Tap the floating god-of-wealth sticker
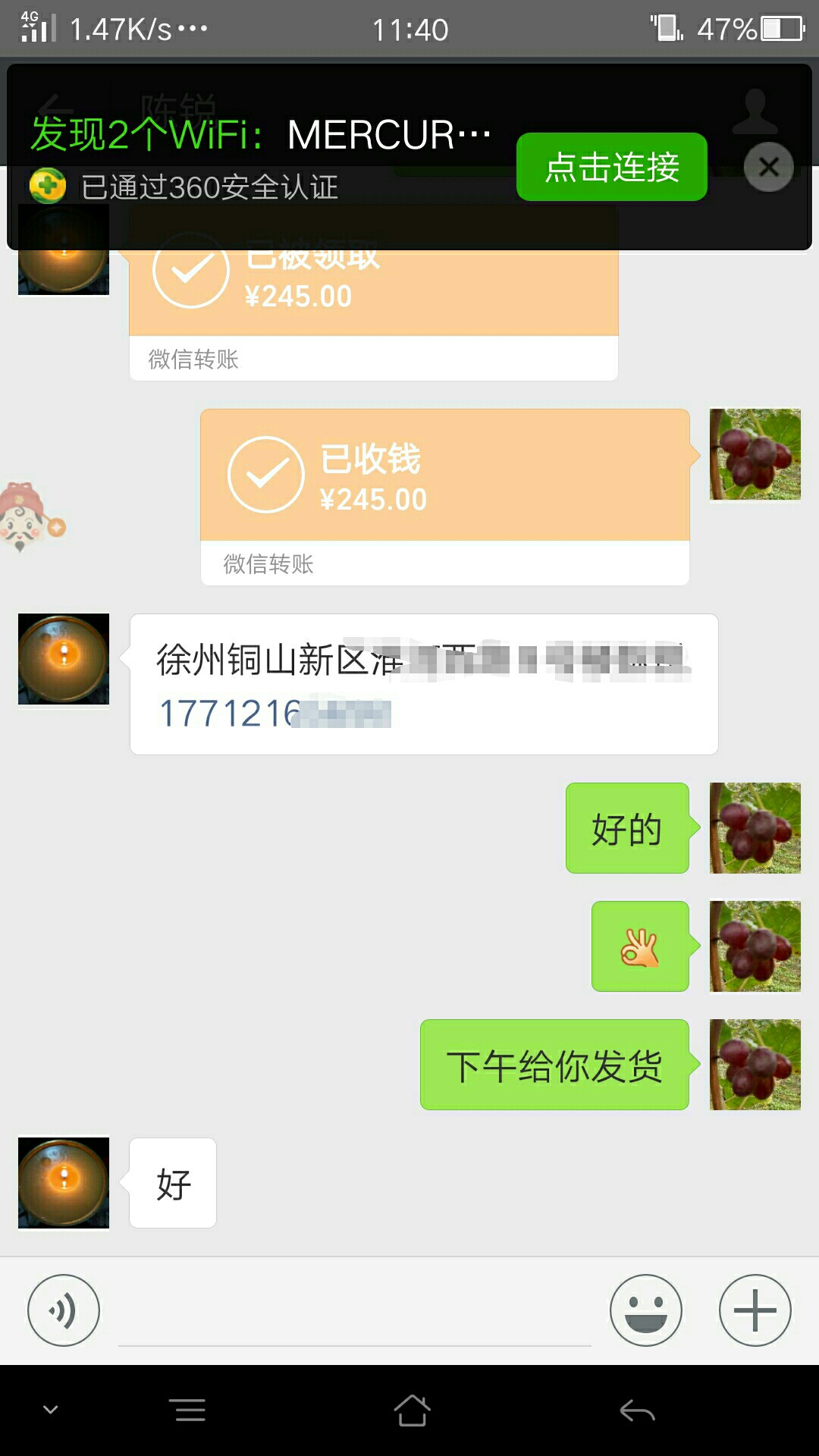 click(30, 517)
